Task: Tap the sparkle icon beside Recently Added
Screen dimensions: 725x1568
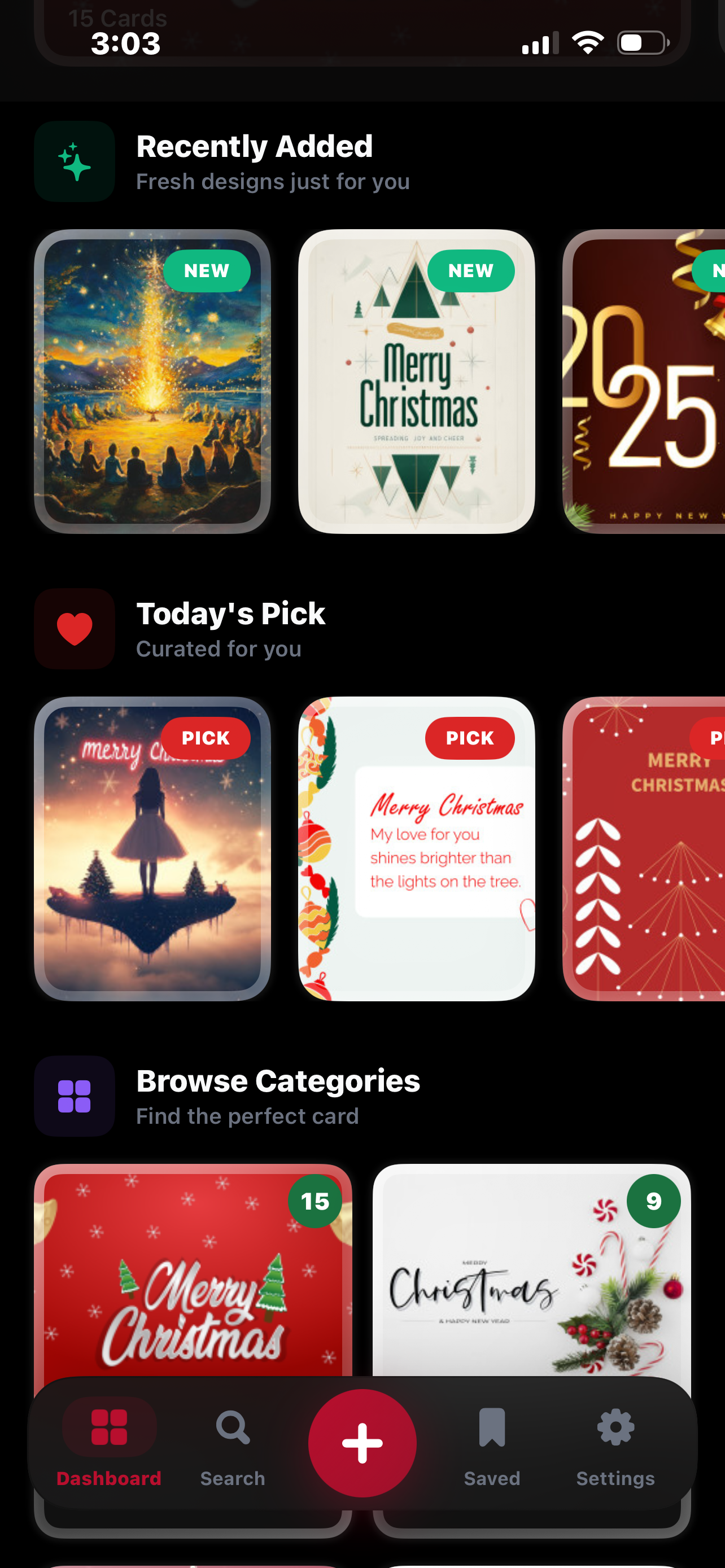Action: tap(73, 160)
